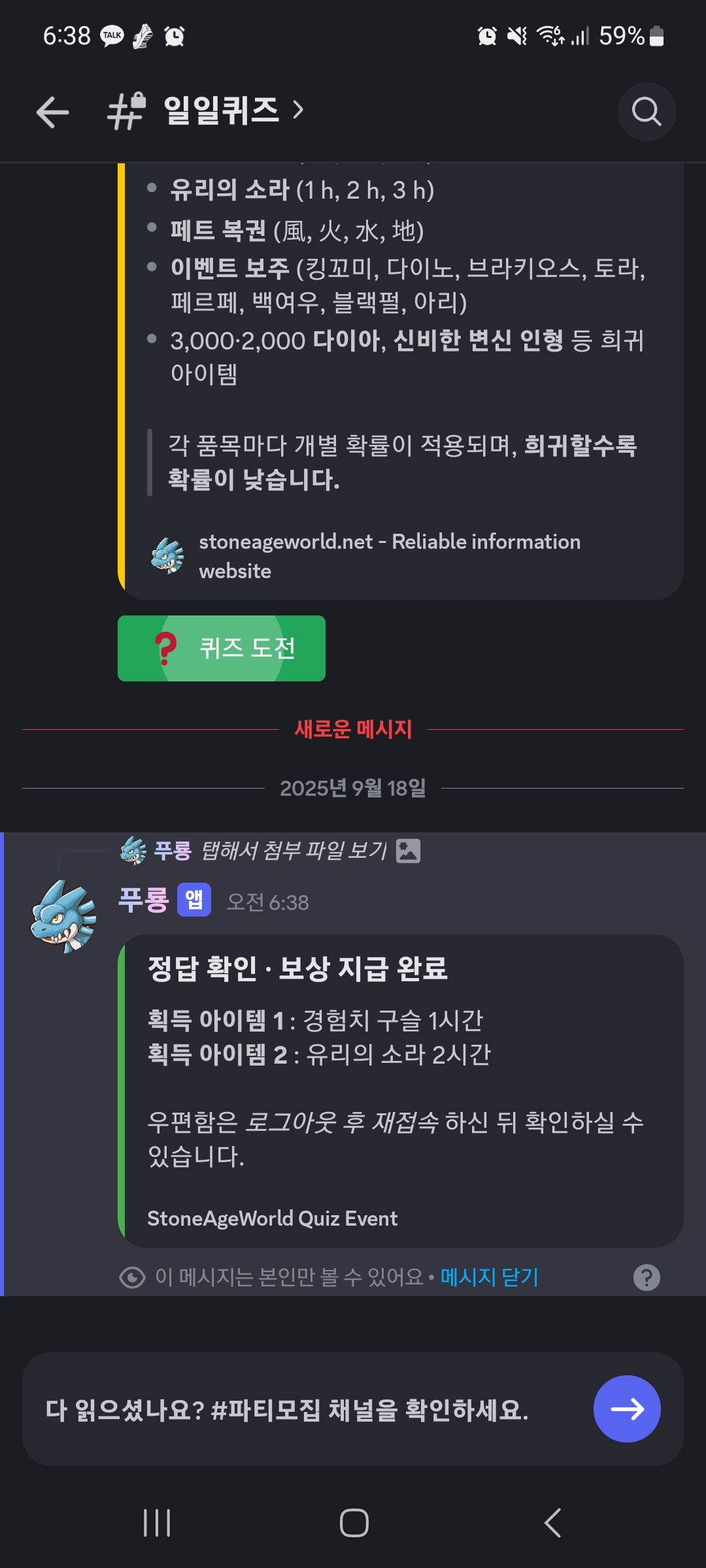Open 푸룡's profile avatar

63,916
